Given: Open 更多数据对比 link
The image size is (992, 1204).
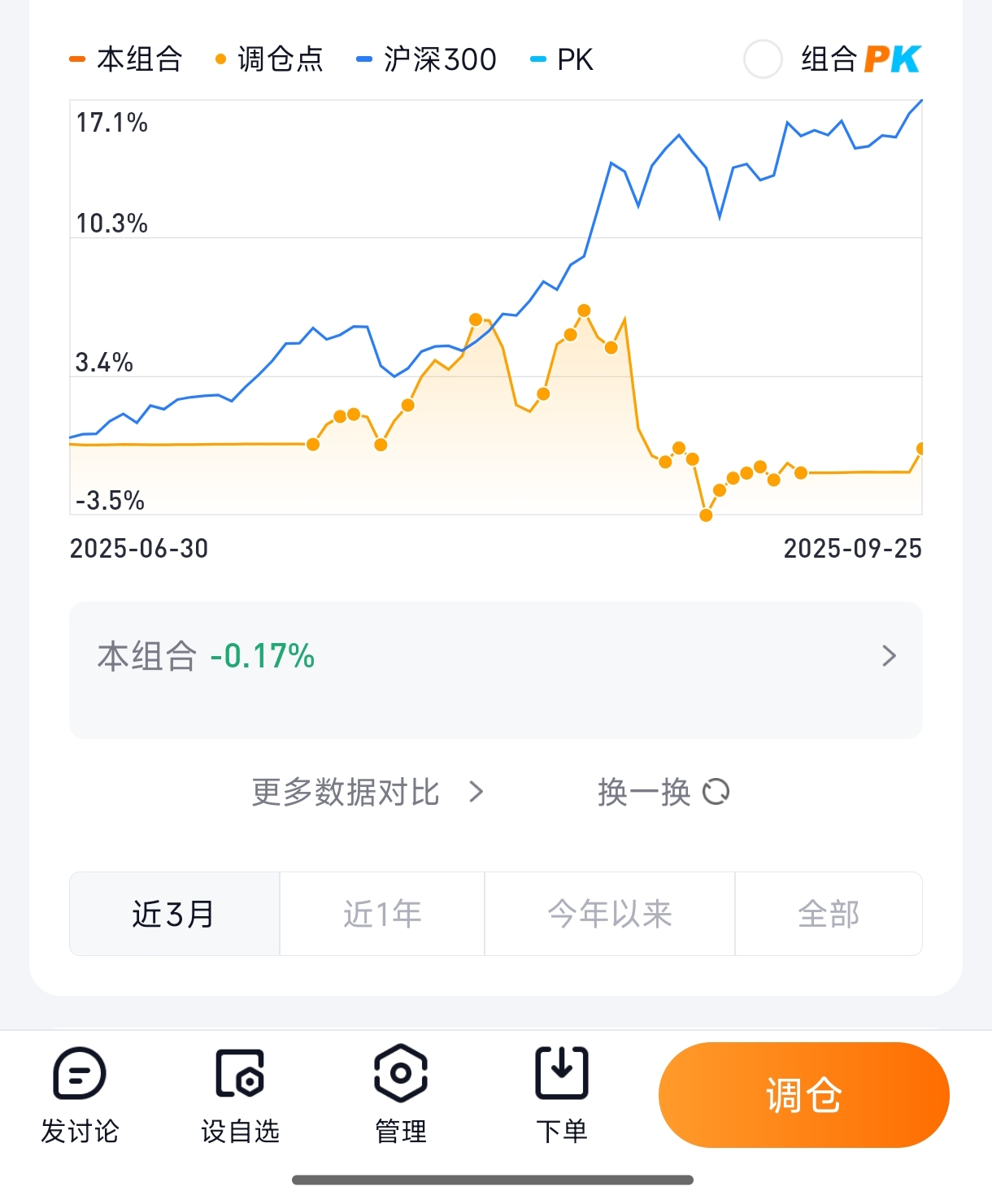Looking at the screenshot, I should tap(368, 792).
